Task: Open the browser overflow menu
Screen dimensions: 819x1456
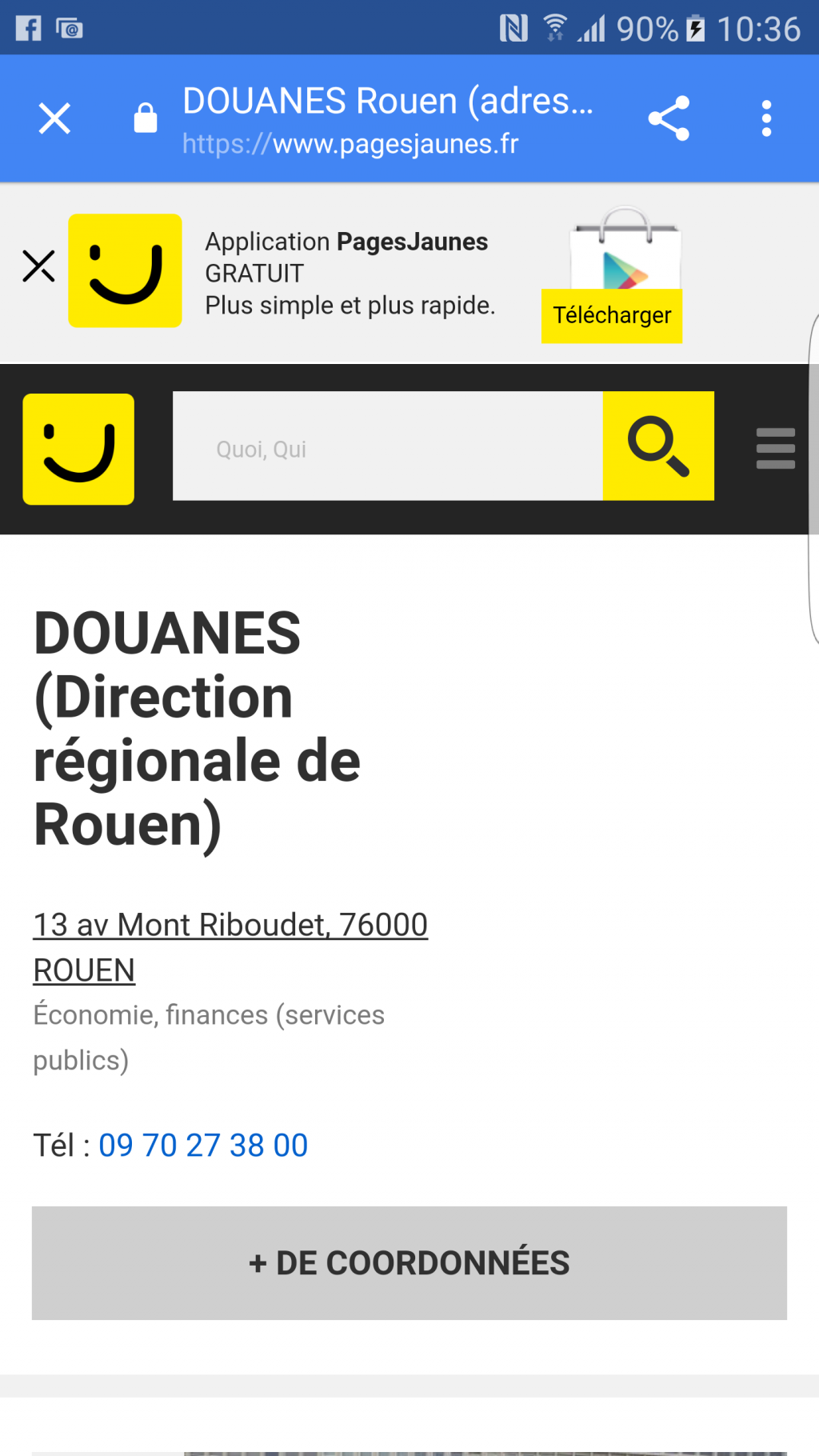Action: [766, 118]
